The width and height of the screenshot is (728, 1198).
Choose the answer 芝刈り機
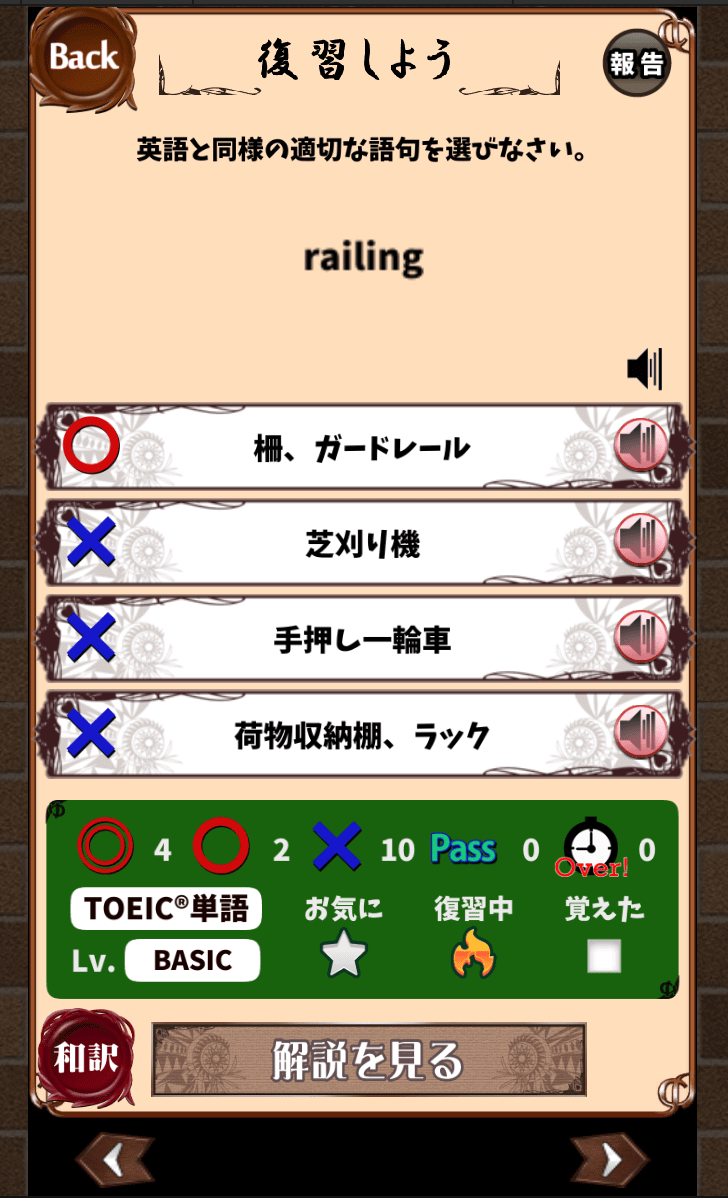click(x=362, y=544)
